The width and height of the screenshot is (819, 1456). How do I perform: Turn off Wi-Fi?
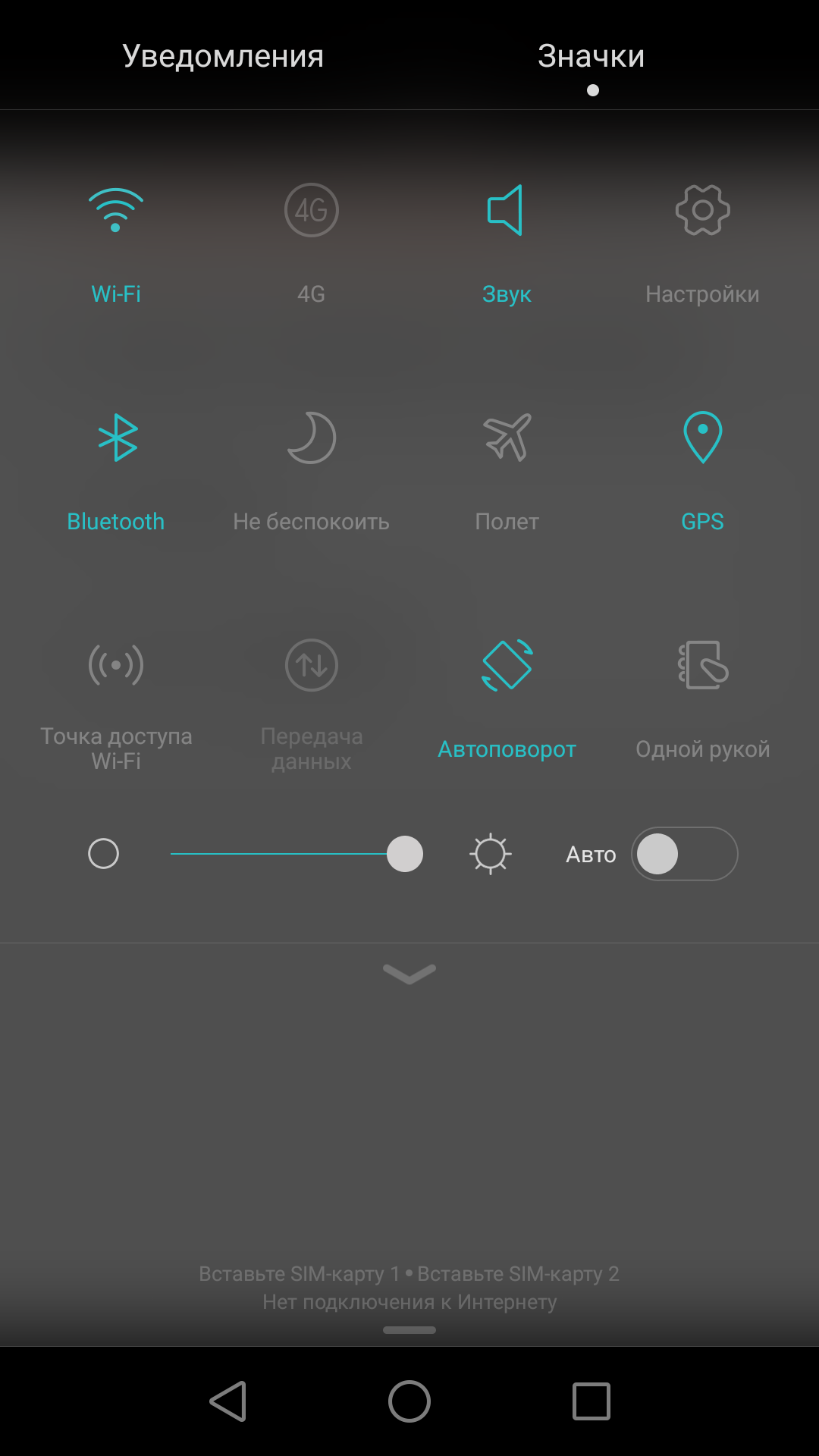116,210
